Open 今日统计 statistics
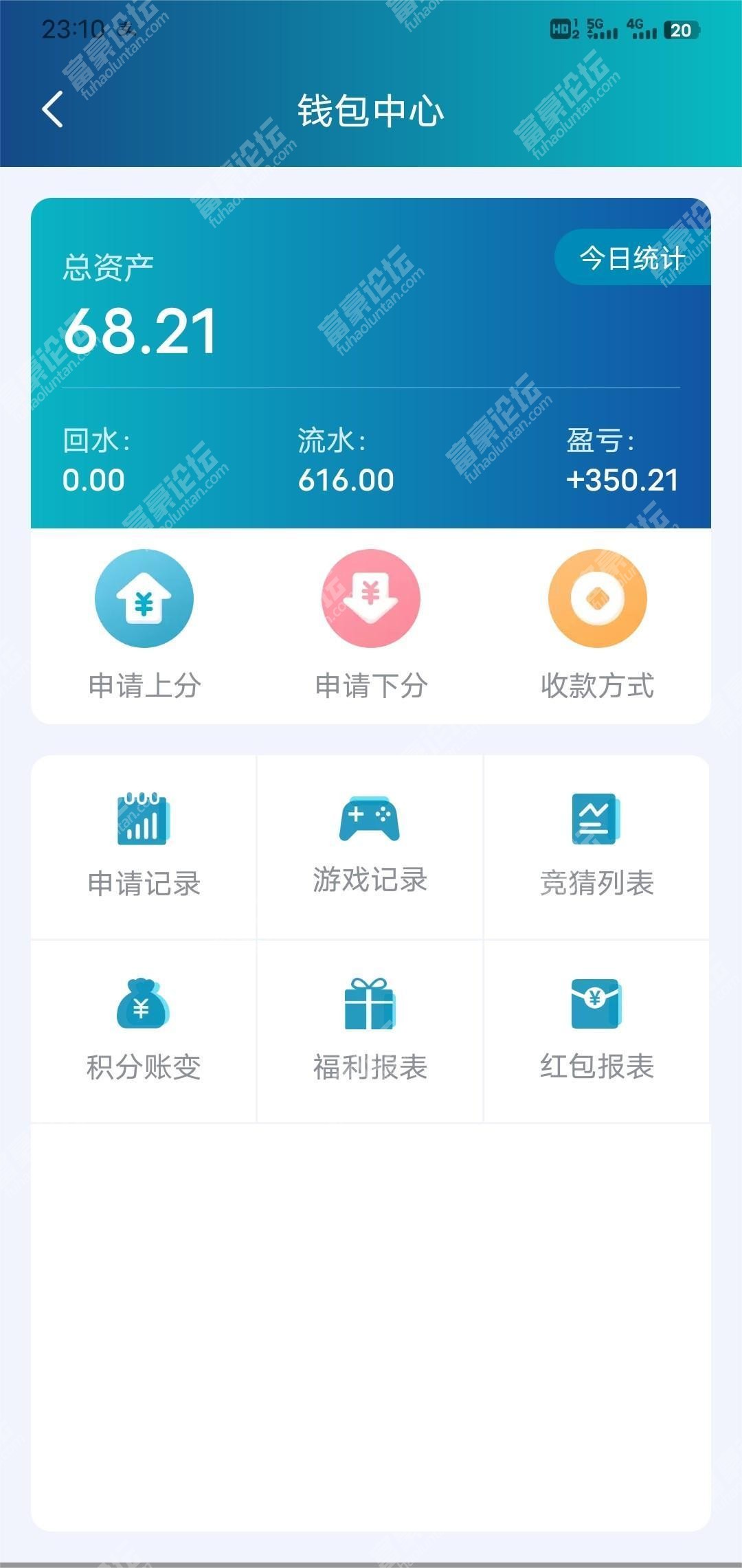This screenshot has height=1568, width=742. pos(632,258)
